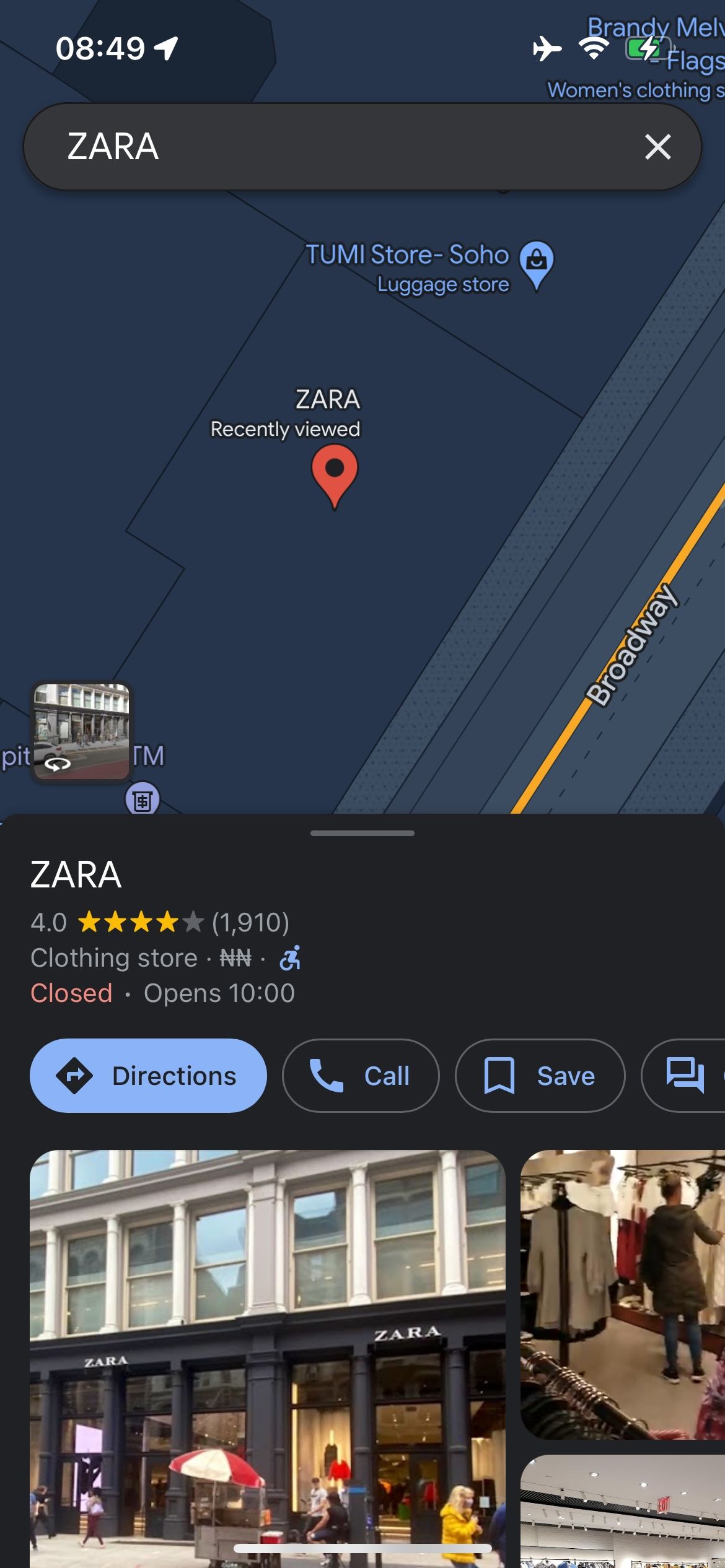Screen dimensions: 725x1568
Task: Tap the compass arrow in the status bar
Action: tap(165, 47)
